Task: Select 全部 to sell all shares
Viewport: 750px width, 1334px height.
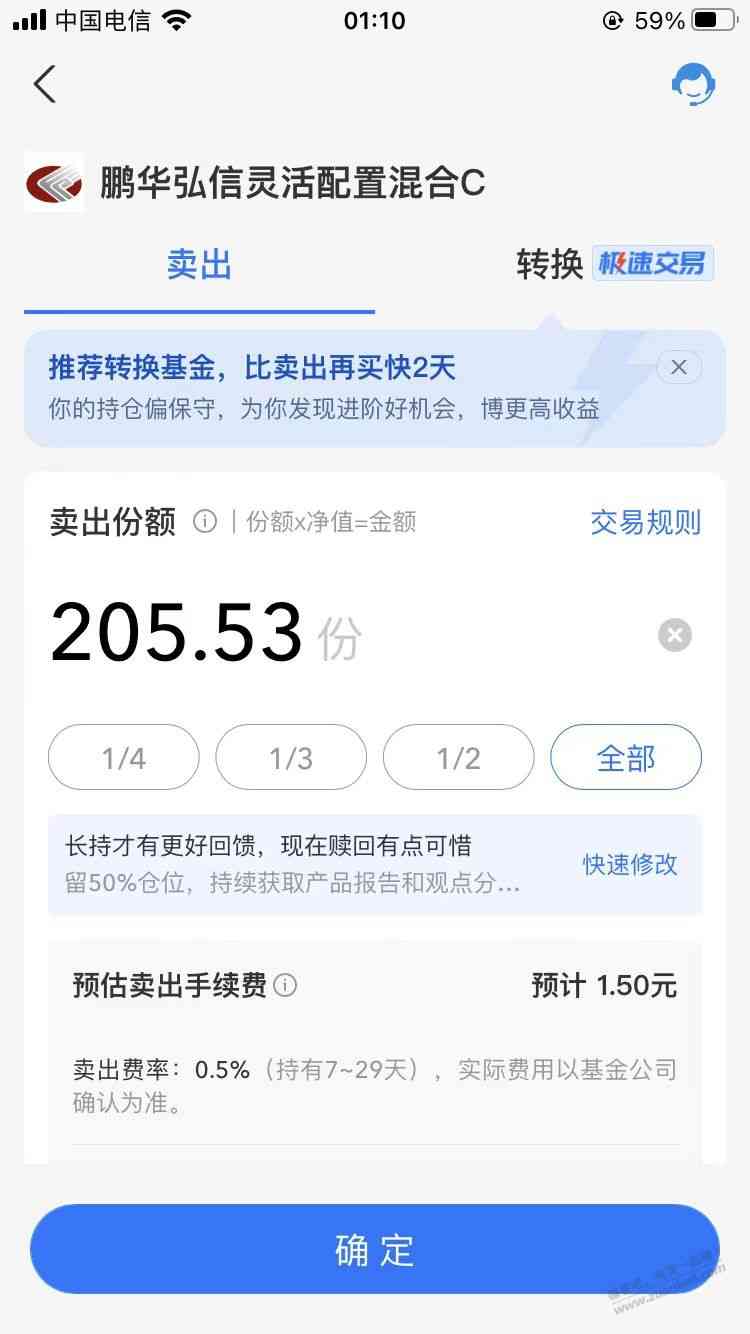Action: (626, 758)
